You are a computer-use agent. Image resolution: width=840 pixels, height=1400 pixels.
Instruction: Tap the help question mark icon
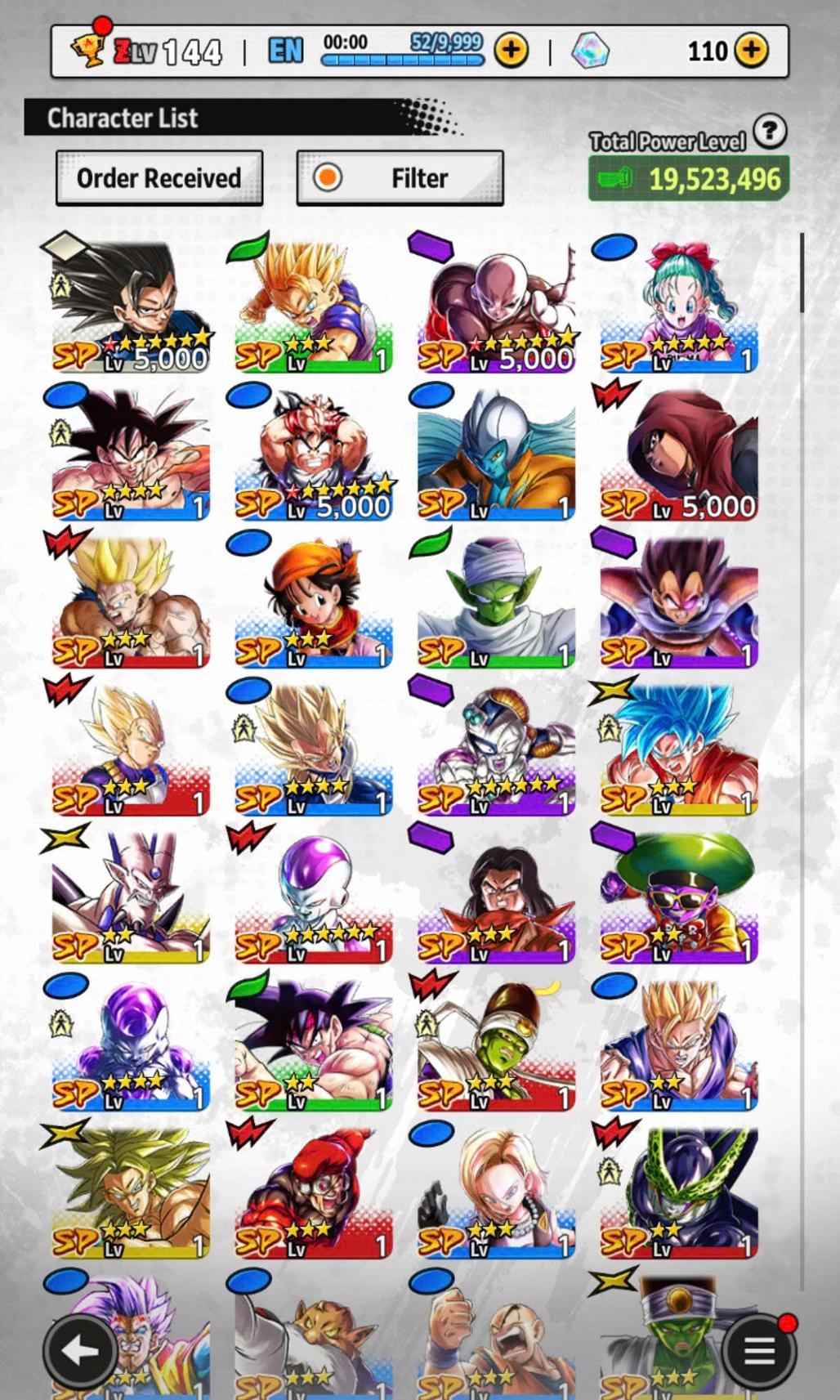769,131
